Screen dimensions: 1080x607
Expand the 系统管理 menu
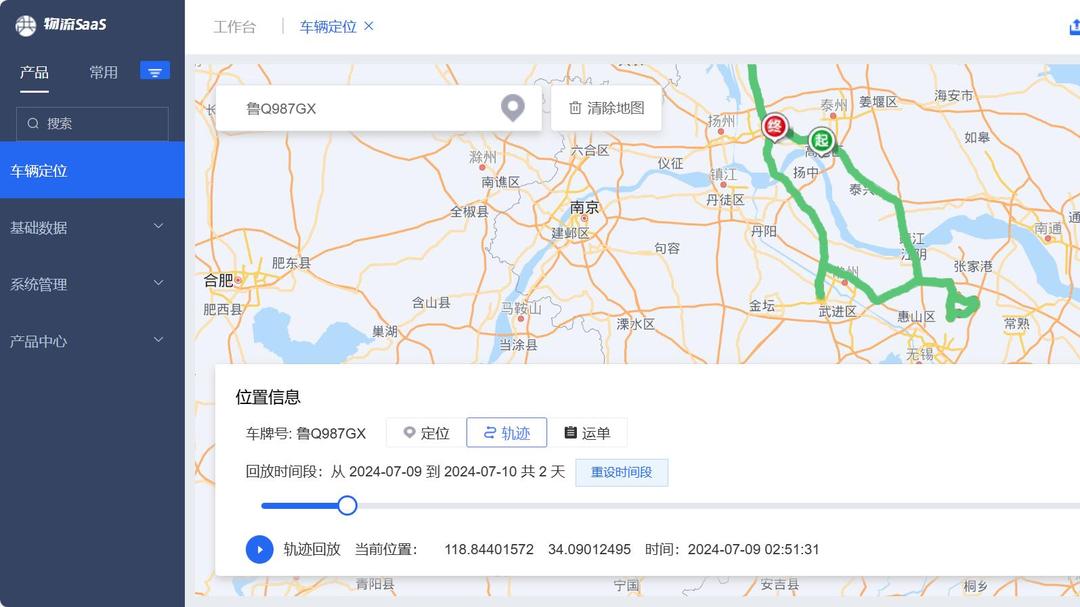[92, 284]
